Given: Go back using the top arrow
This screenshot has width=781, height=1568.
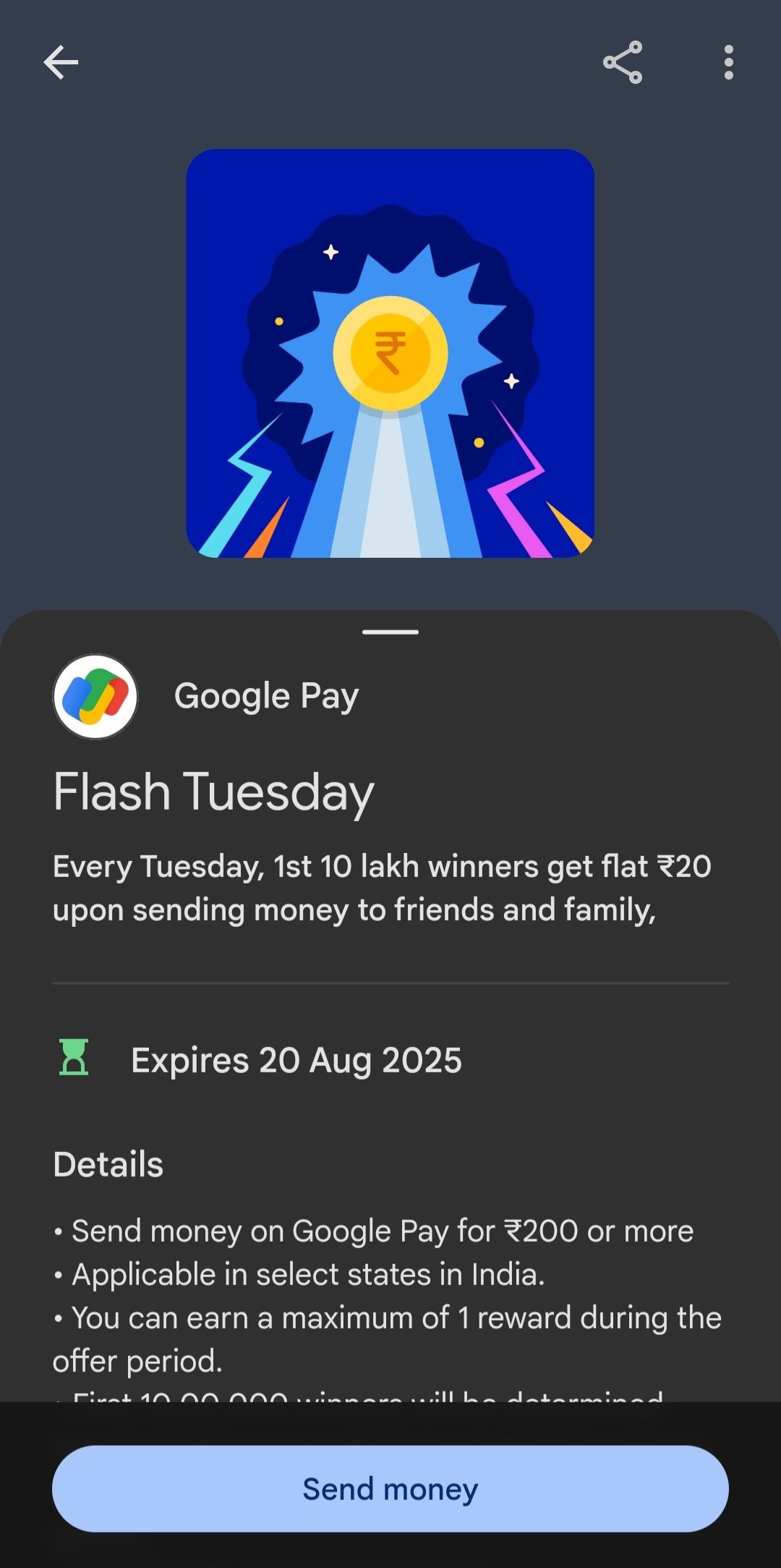Looking at the screenshot, I should (61, 62).
